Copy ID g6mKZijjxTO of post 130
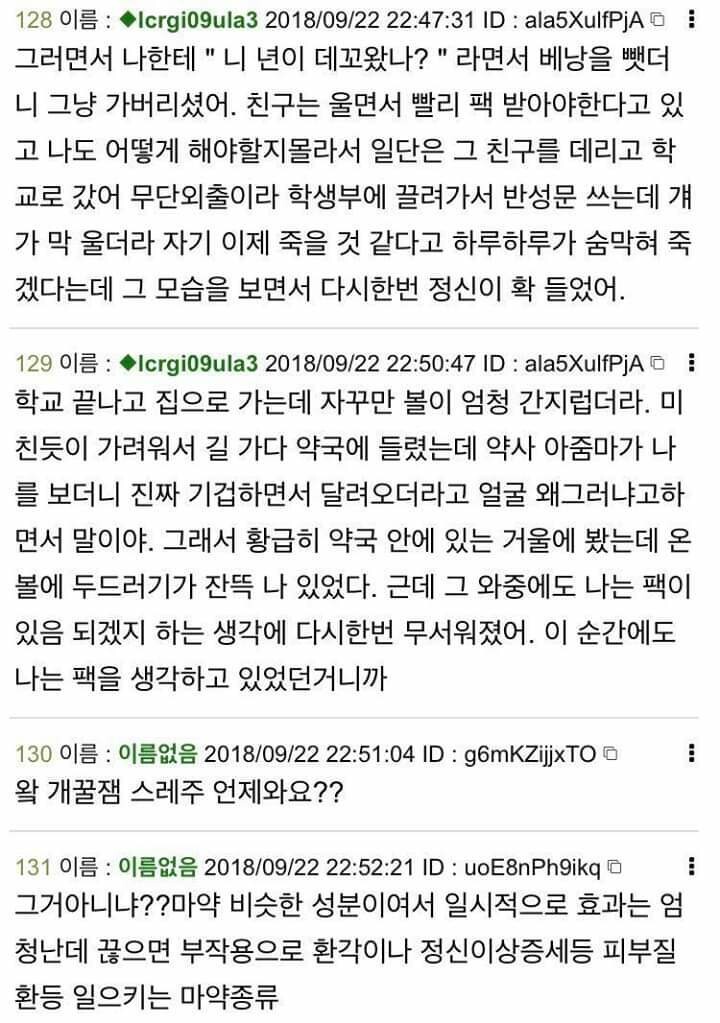720x1023 pixels. tap(611, 753)
